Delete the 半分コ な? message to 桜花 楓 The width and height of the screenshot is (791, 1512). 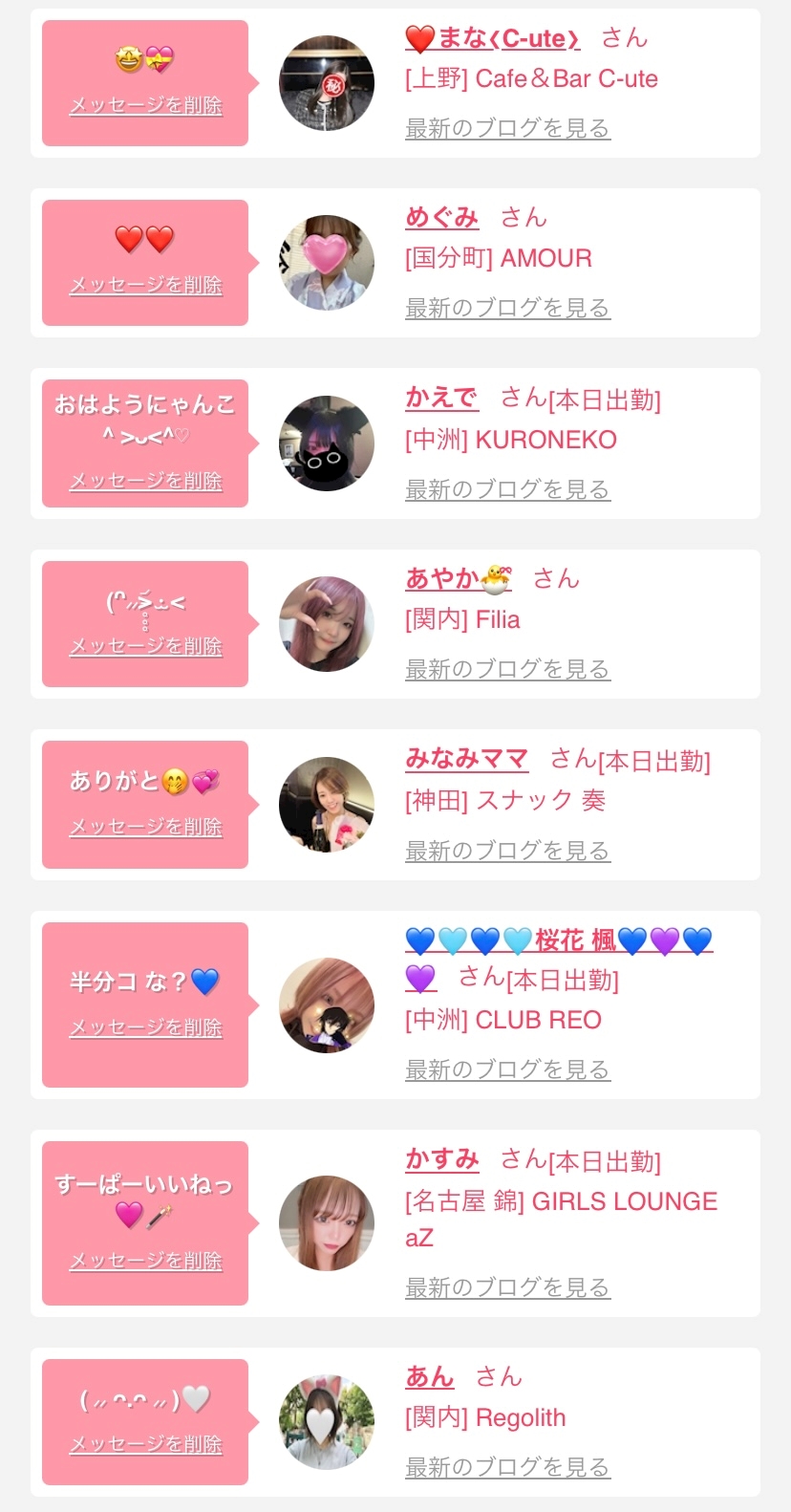[145, 1027]
